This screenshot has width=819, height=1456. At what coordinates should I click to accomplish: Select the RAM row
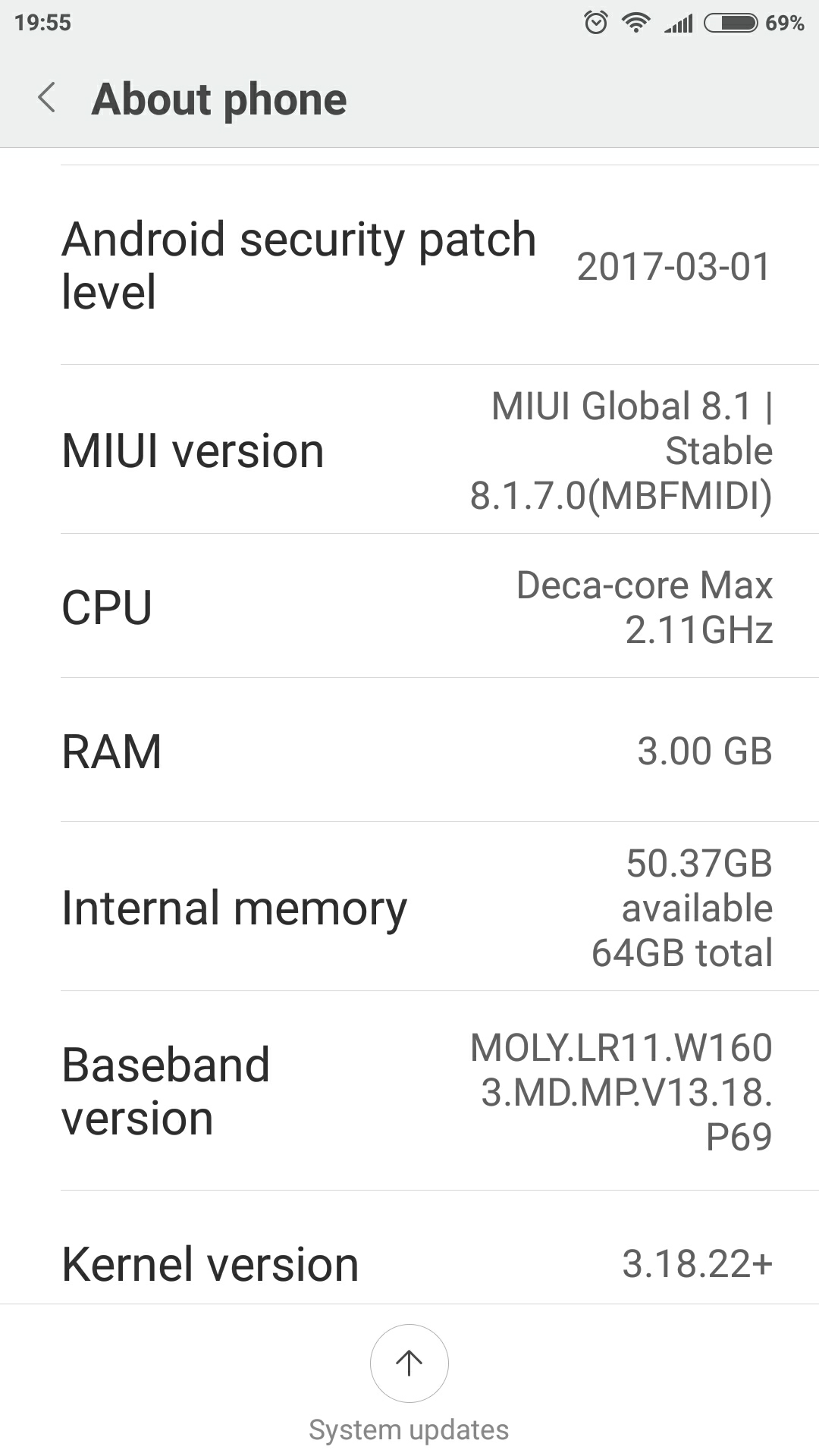click(x=409, y=751)
